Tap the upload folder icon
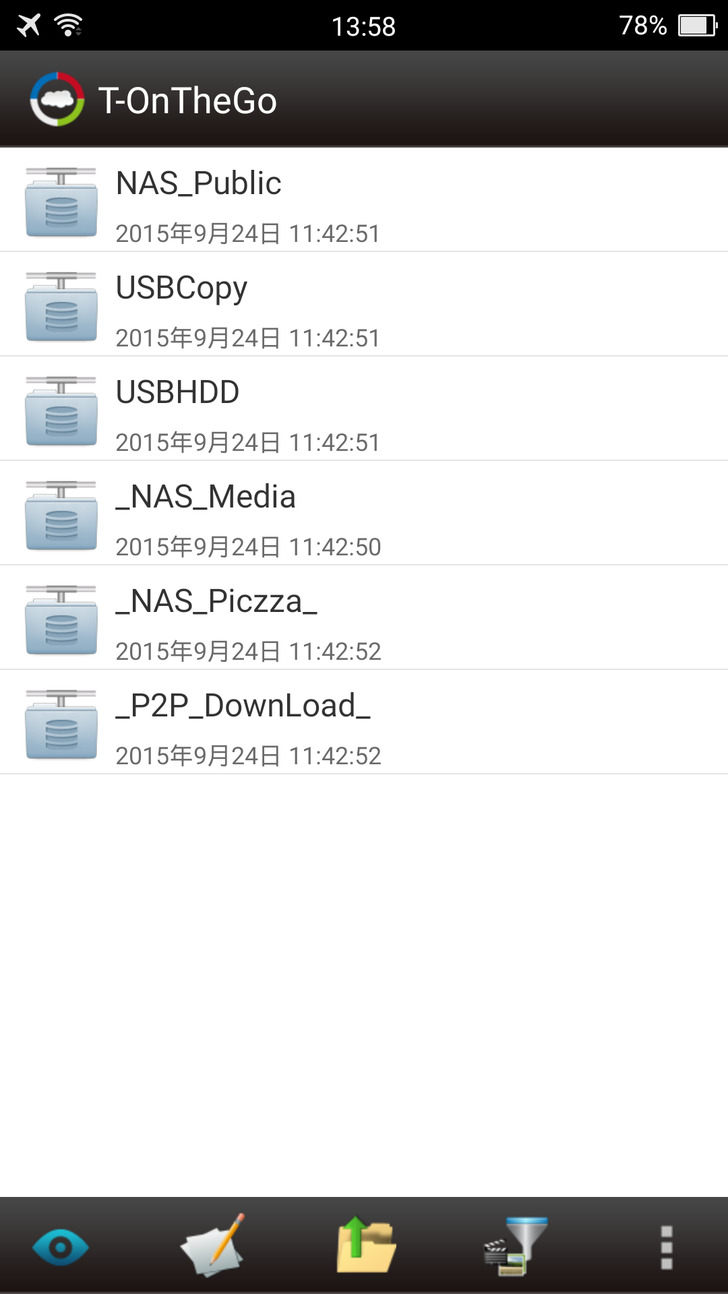This screenshot has height=1294, width=728. (366, 1245)
